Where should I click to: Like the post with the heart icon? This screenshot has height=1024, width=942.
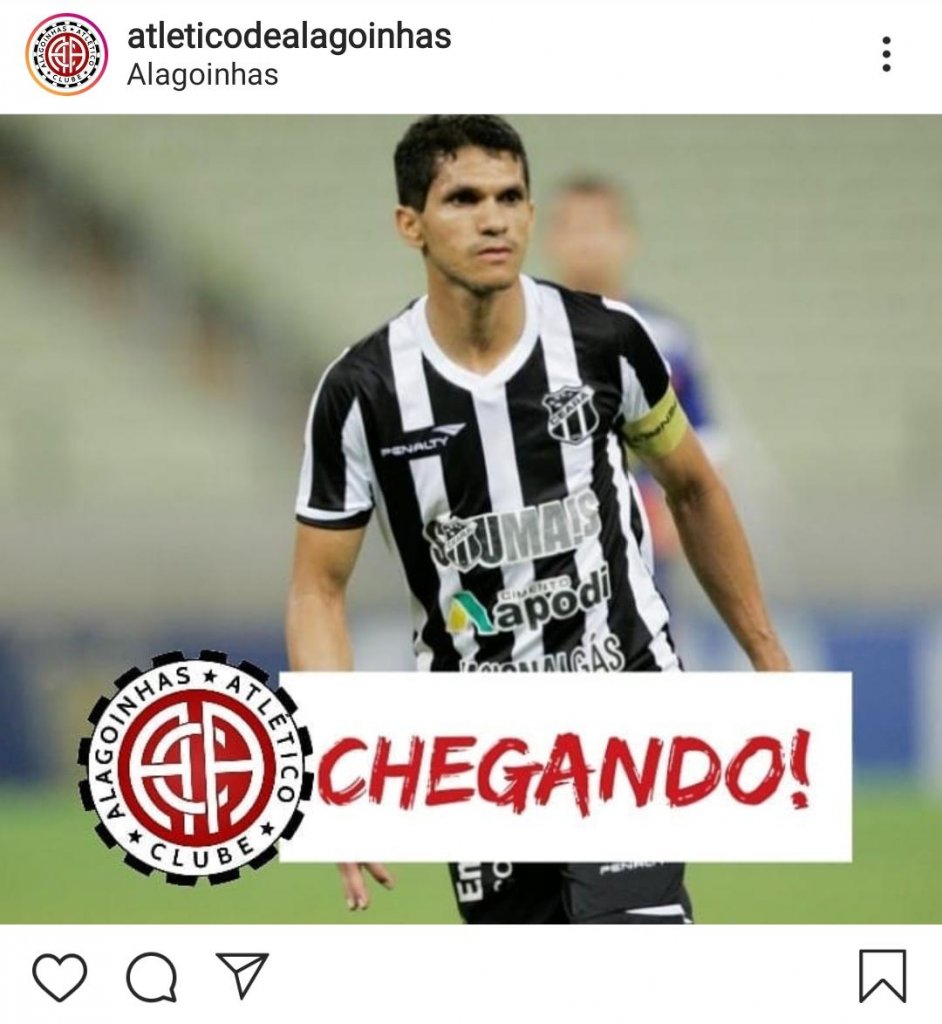pos(60,976)
